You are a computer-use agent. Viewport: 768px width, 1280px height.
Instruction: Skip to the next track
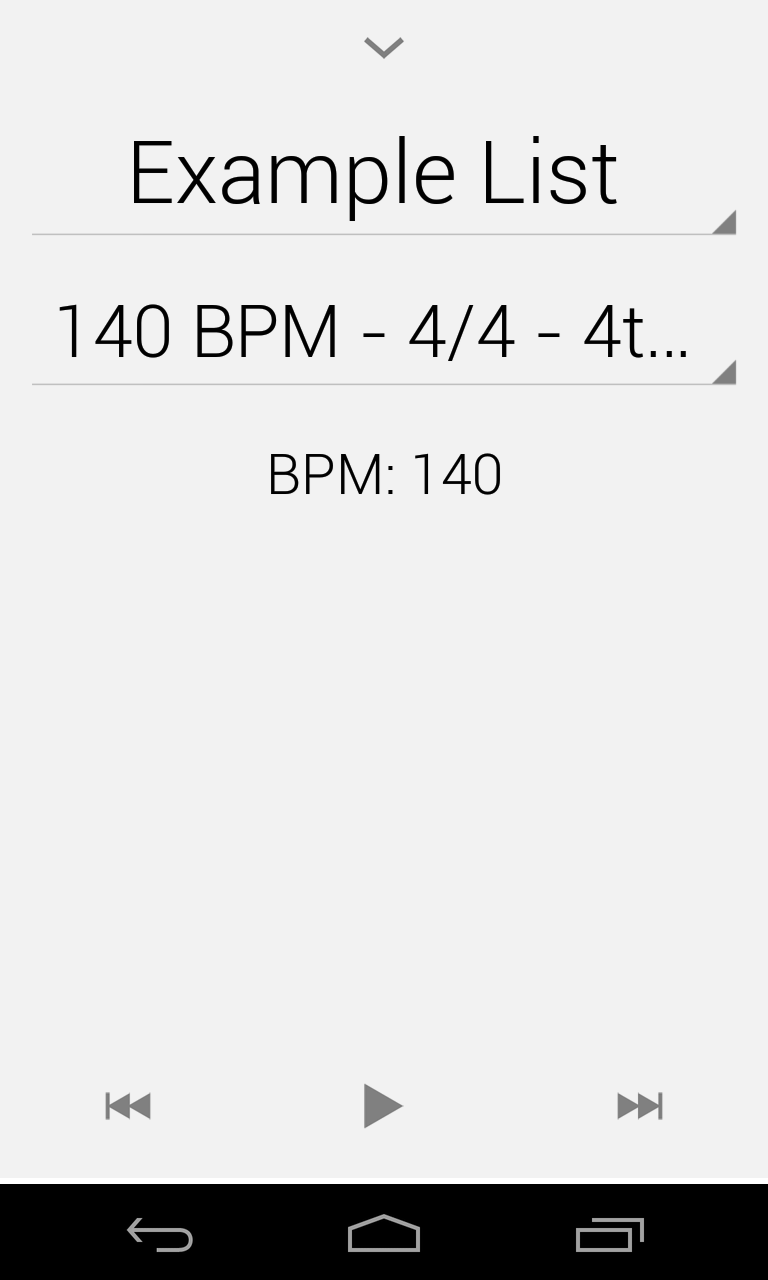click(x=640, y=1106)
